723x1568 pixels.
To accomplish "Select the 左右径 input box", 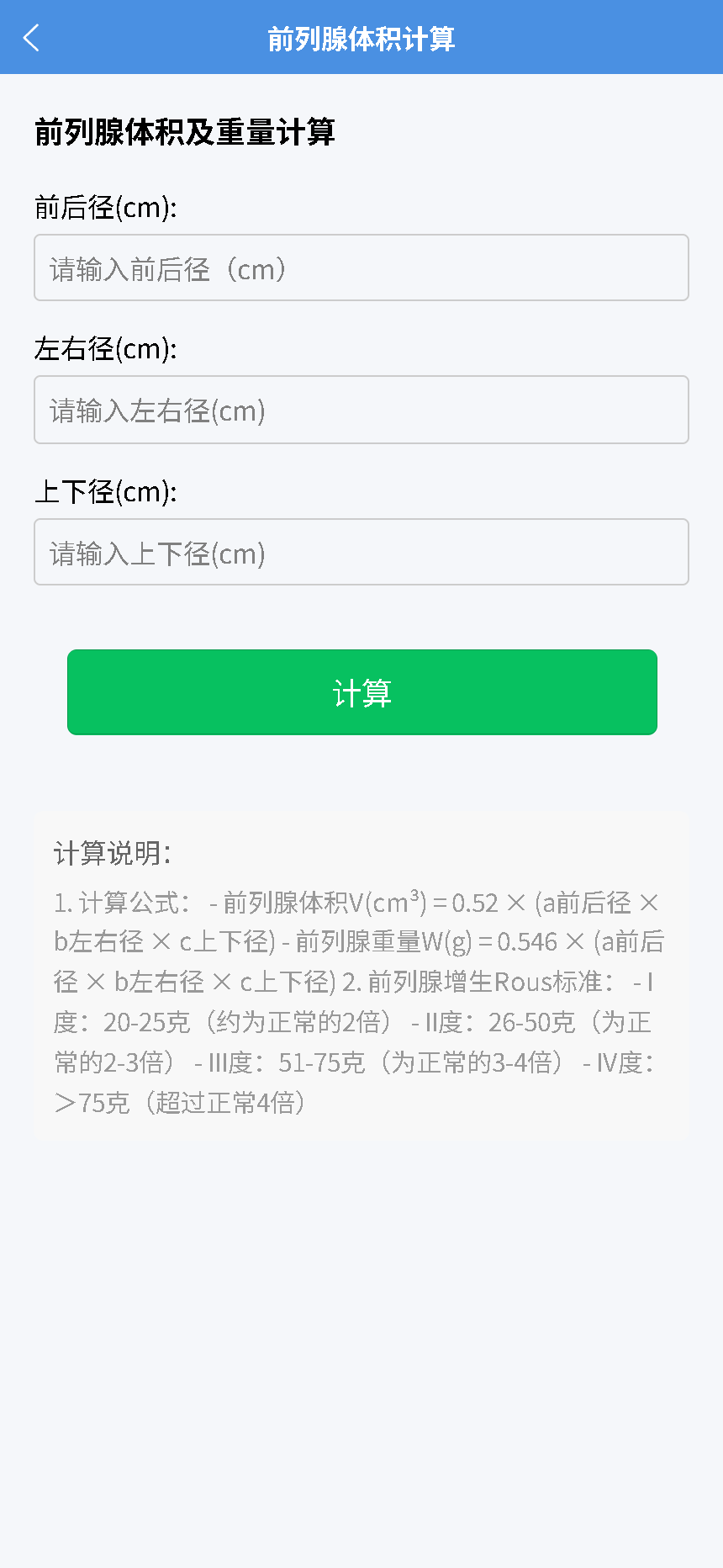I will coord(361,410).
